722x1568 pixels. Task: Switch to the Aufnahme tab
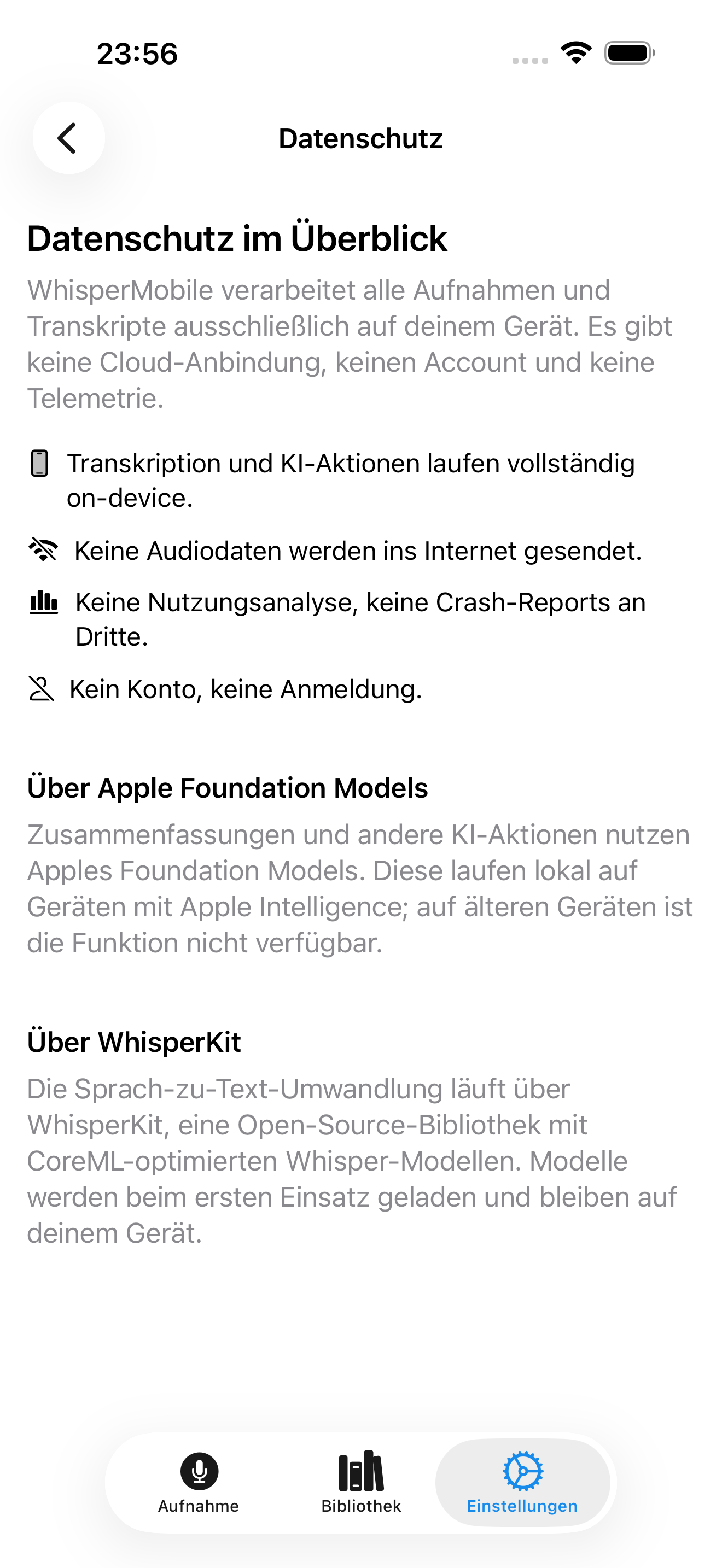point(199,1483)
